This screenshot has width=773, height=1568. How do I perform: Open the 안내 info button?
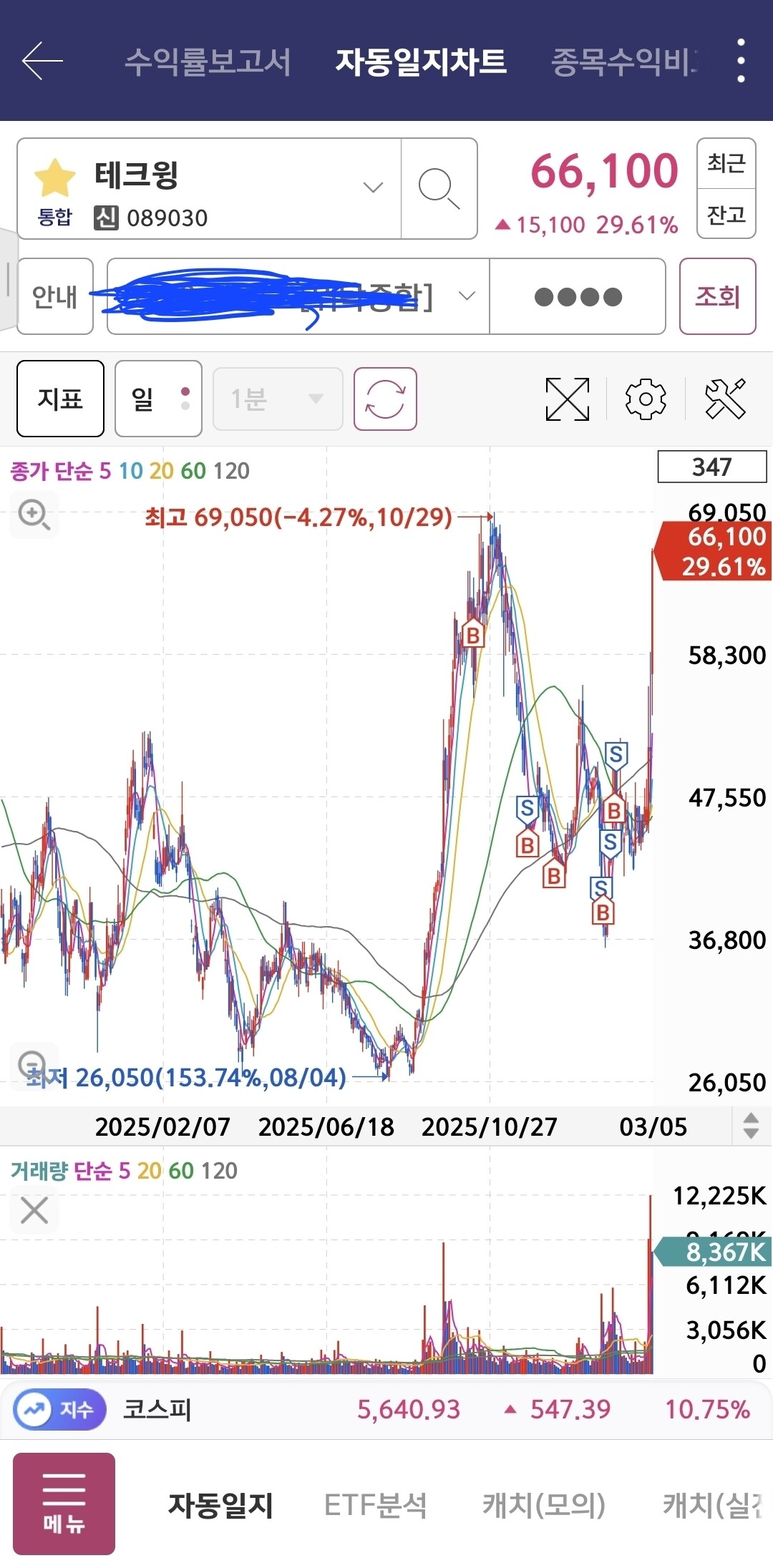[55, 296]
